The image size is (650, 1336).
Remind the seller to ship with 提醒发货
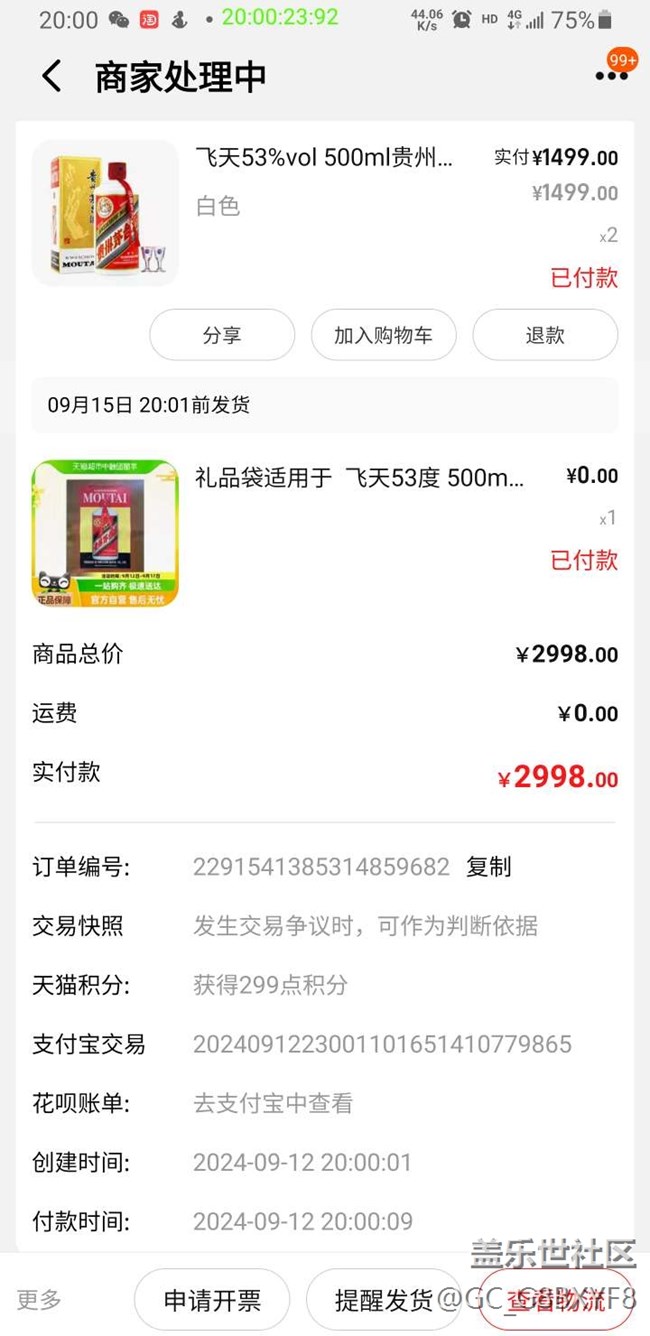pyautogui.click(x=384, y=1300)
